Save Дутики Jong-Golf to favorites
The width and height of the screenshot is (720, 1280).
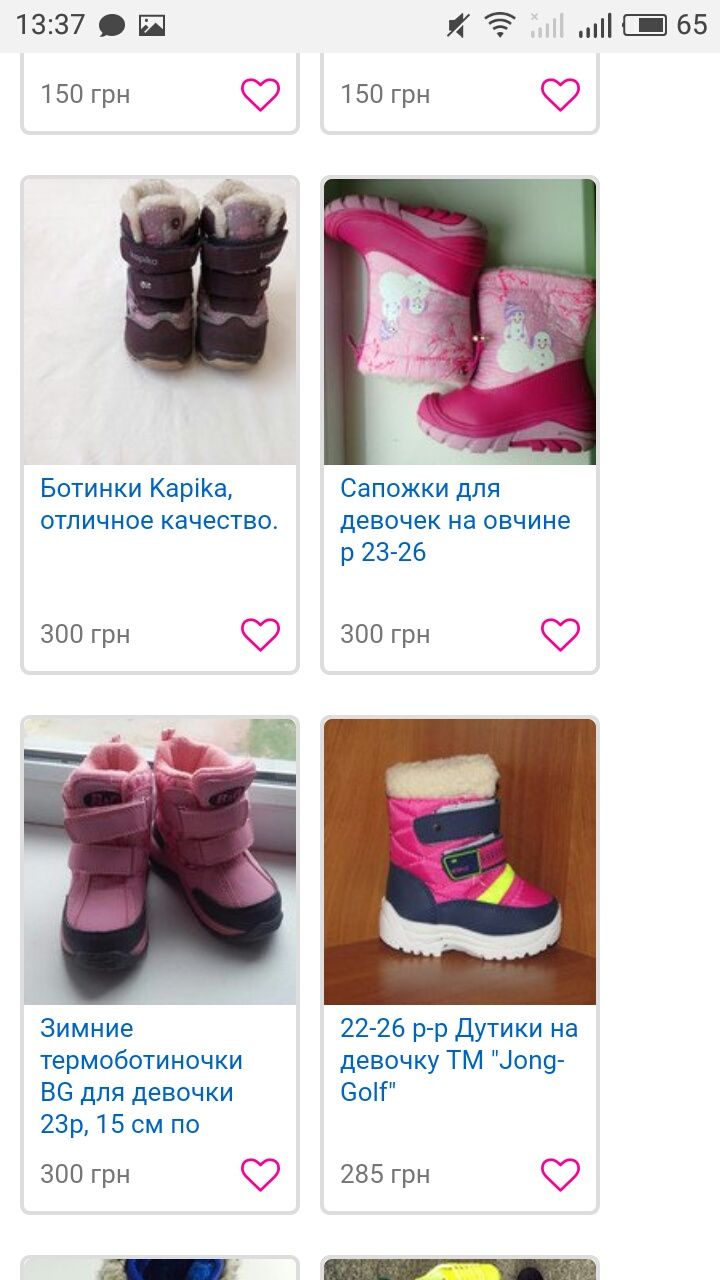[x=560, y=1174]
